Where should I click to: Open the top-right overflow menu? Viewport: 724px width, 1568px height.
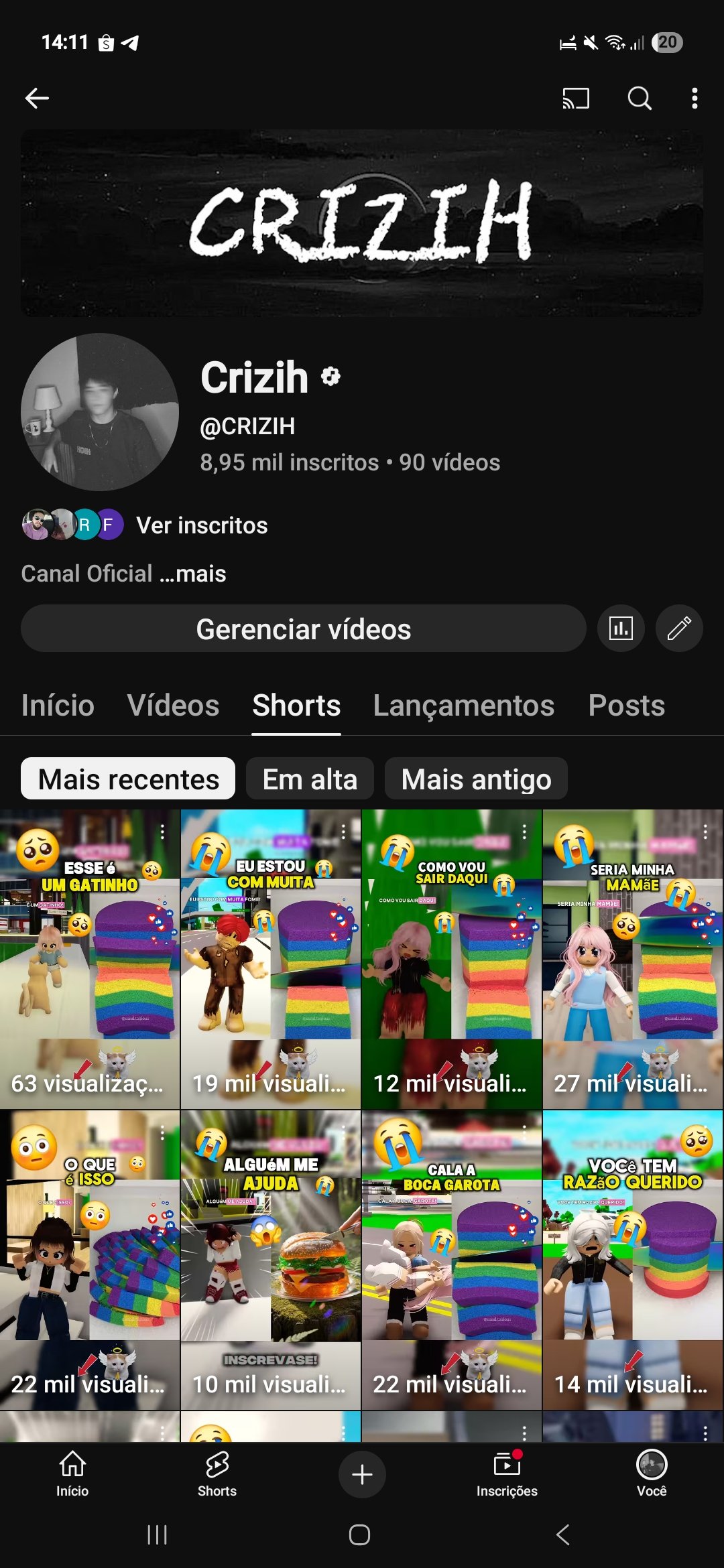click(695, 99)
